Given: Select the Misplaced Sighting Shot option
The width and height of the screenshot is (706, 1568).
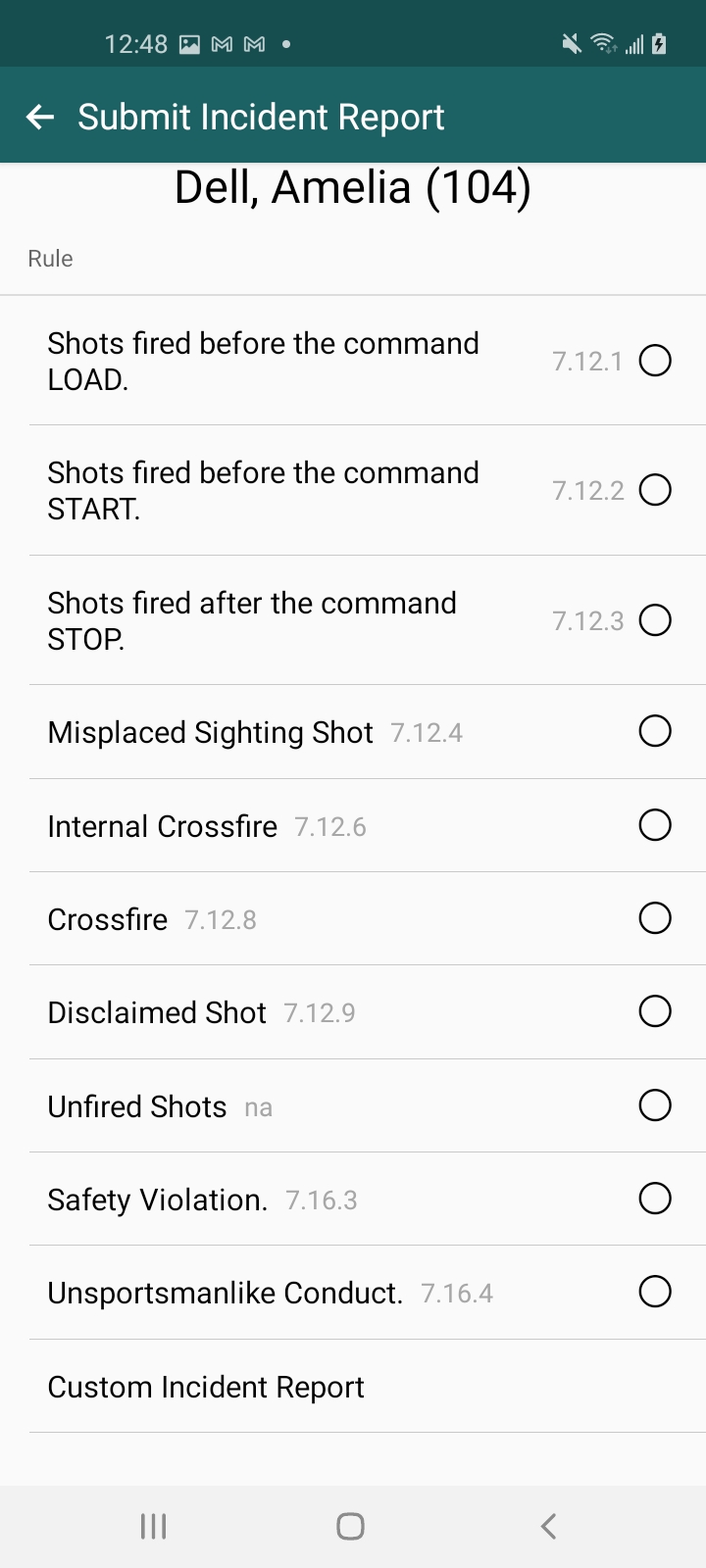Looking at the screenshot, I should [x=655, y=731].
